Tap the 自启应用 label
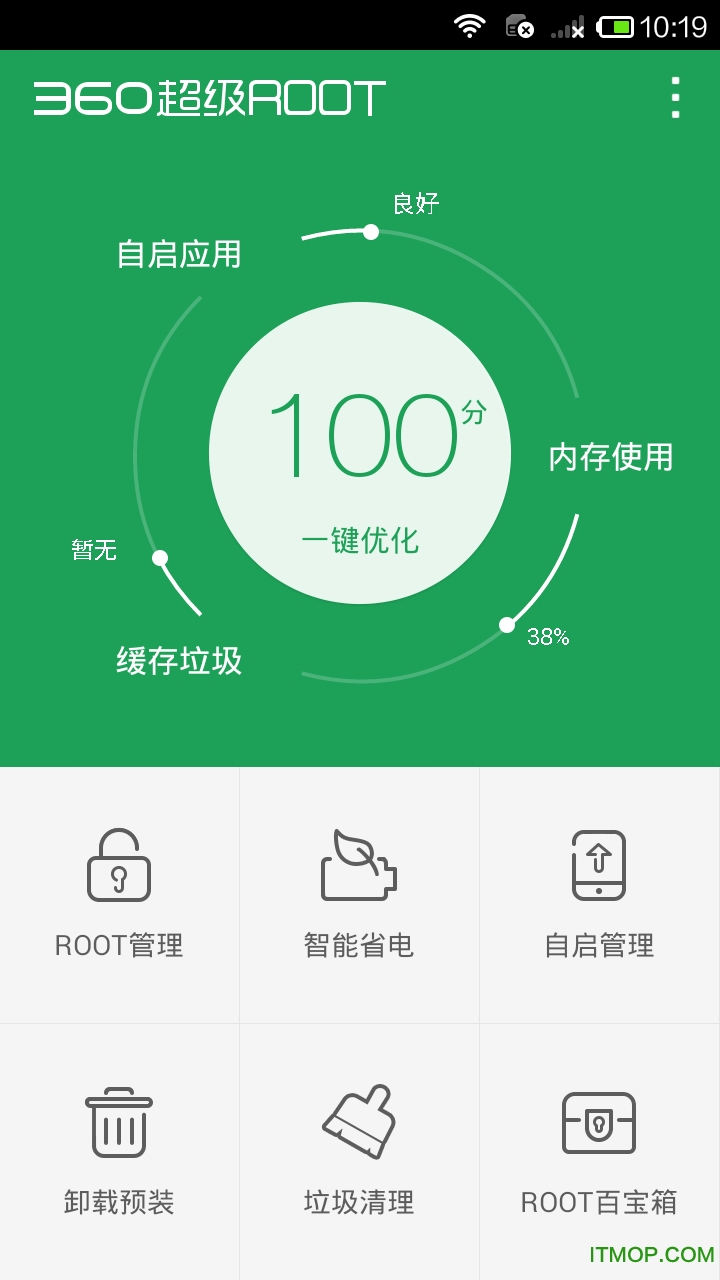720x1280 pixels. (180, 255)
